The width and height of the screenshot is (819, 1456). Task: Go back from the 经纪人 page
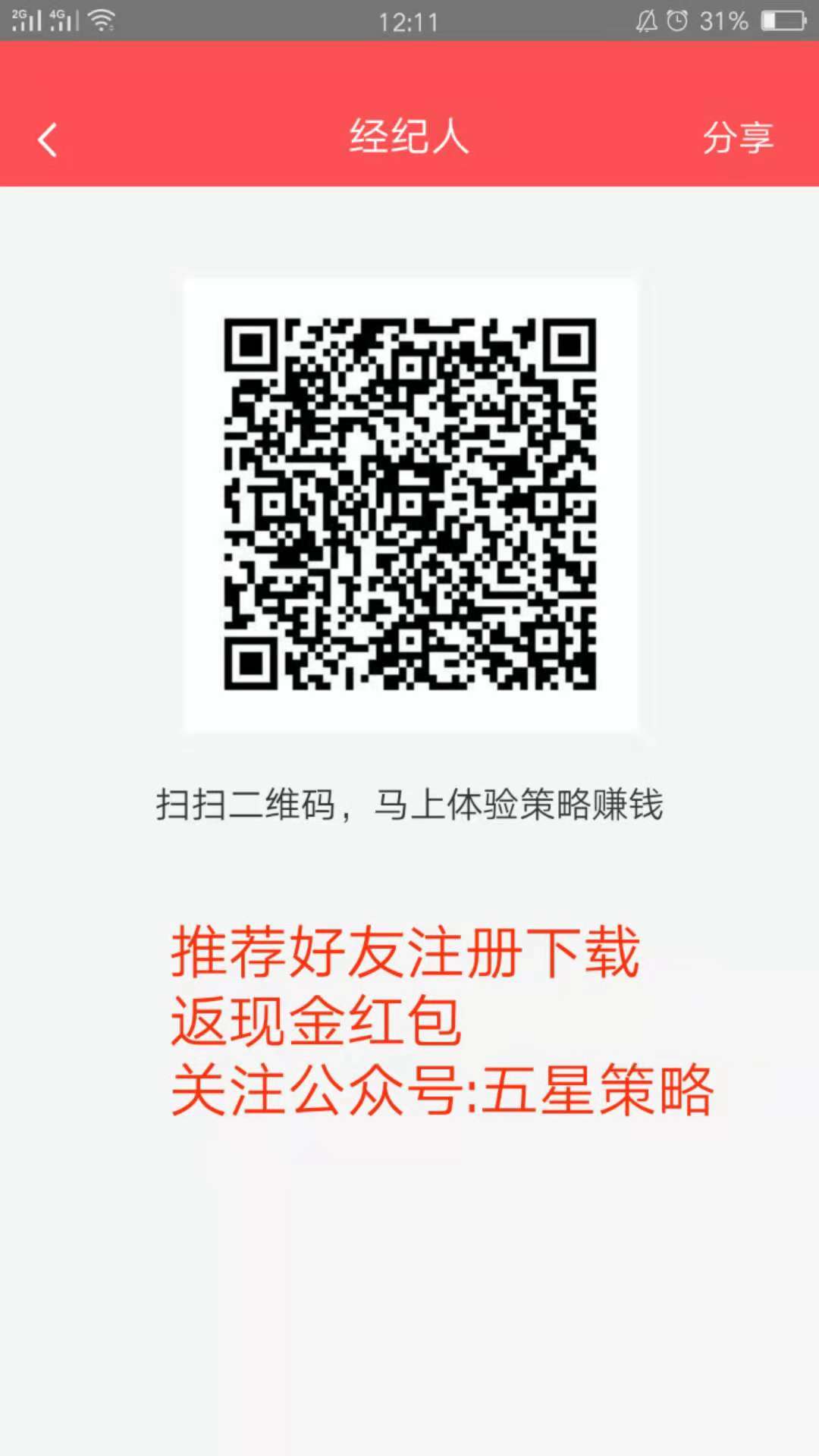point(48,140)
